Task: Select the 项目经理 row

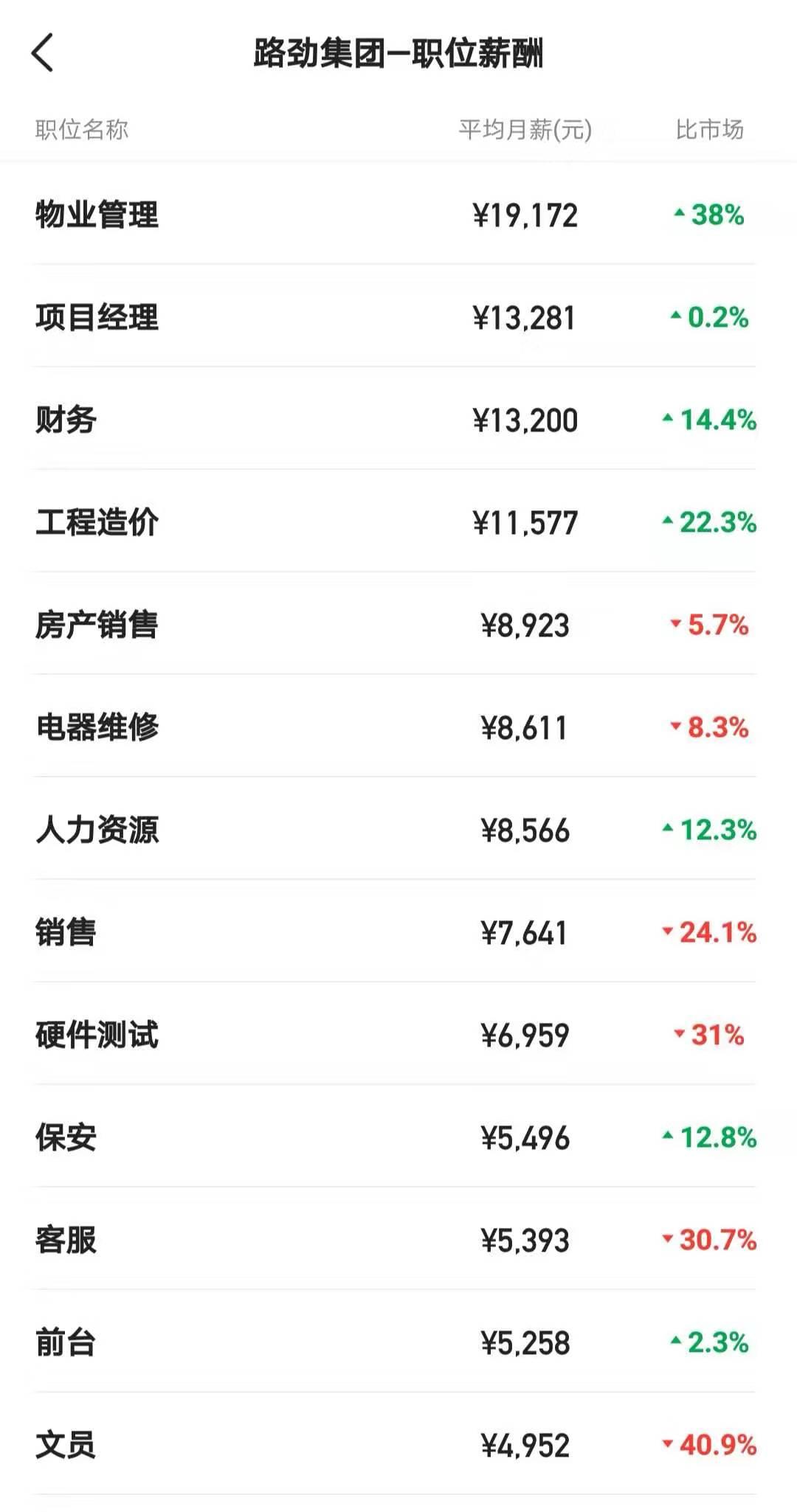Action: 295,317
